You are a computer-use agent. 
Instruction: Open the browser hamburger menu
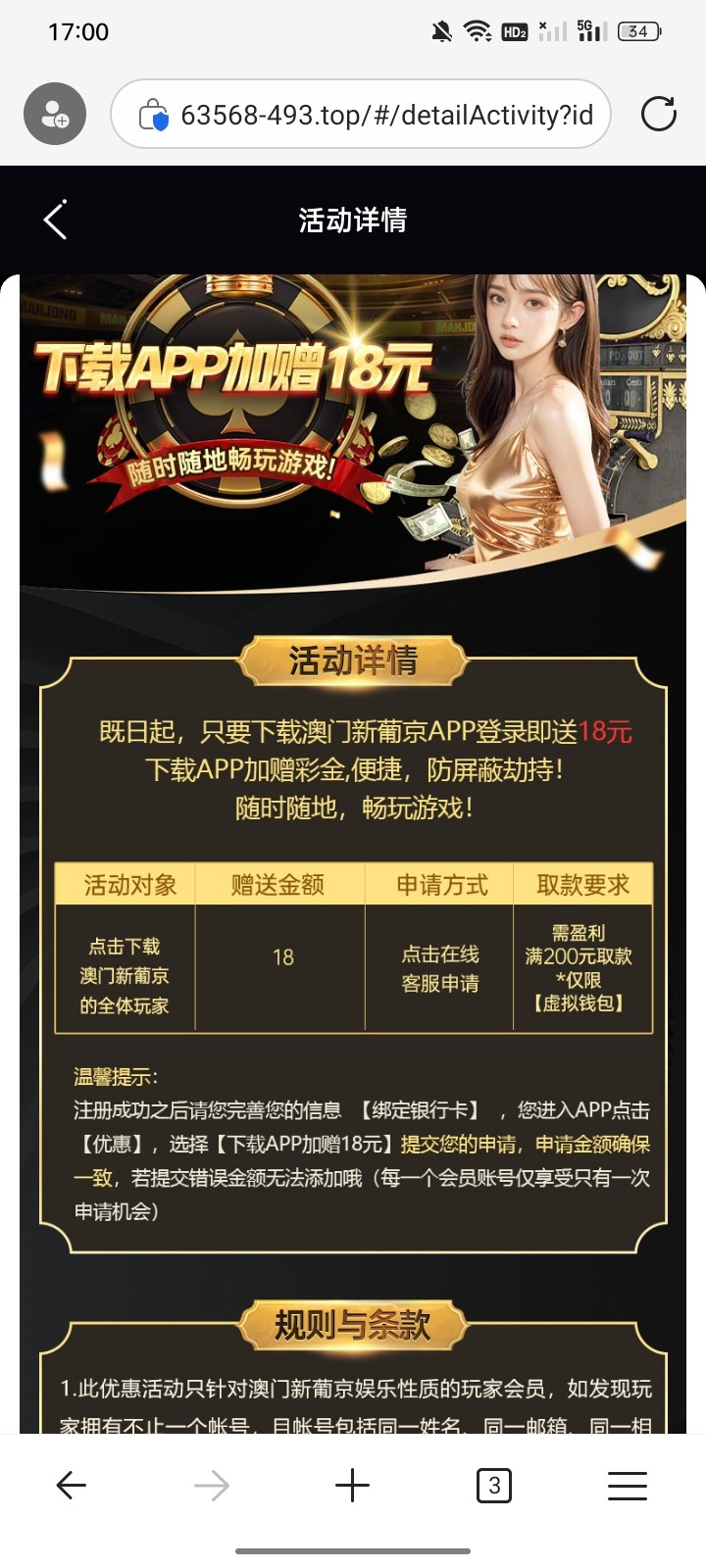coord(627,1486)
